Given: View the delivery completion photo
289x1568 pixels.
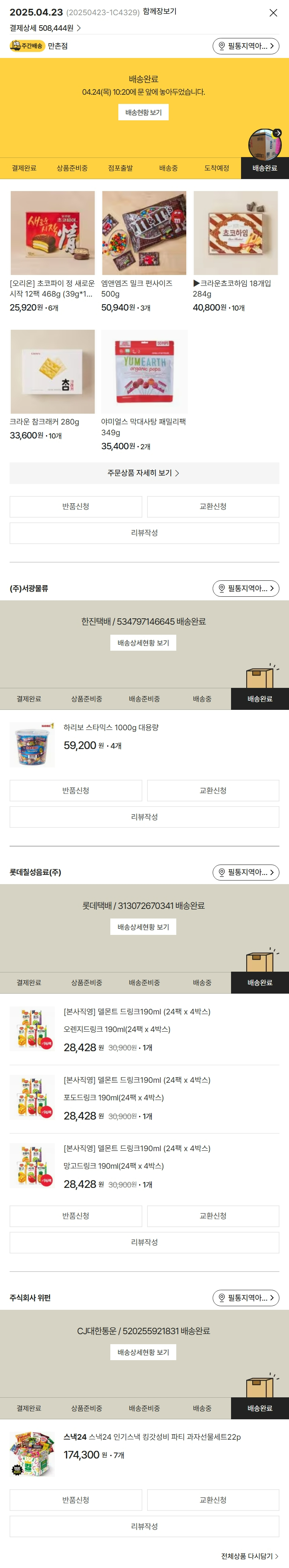Looking at the screenshot, I should 265,143.
